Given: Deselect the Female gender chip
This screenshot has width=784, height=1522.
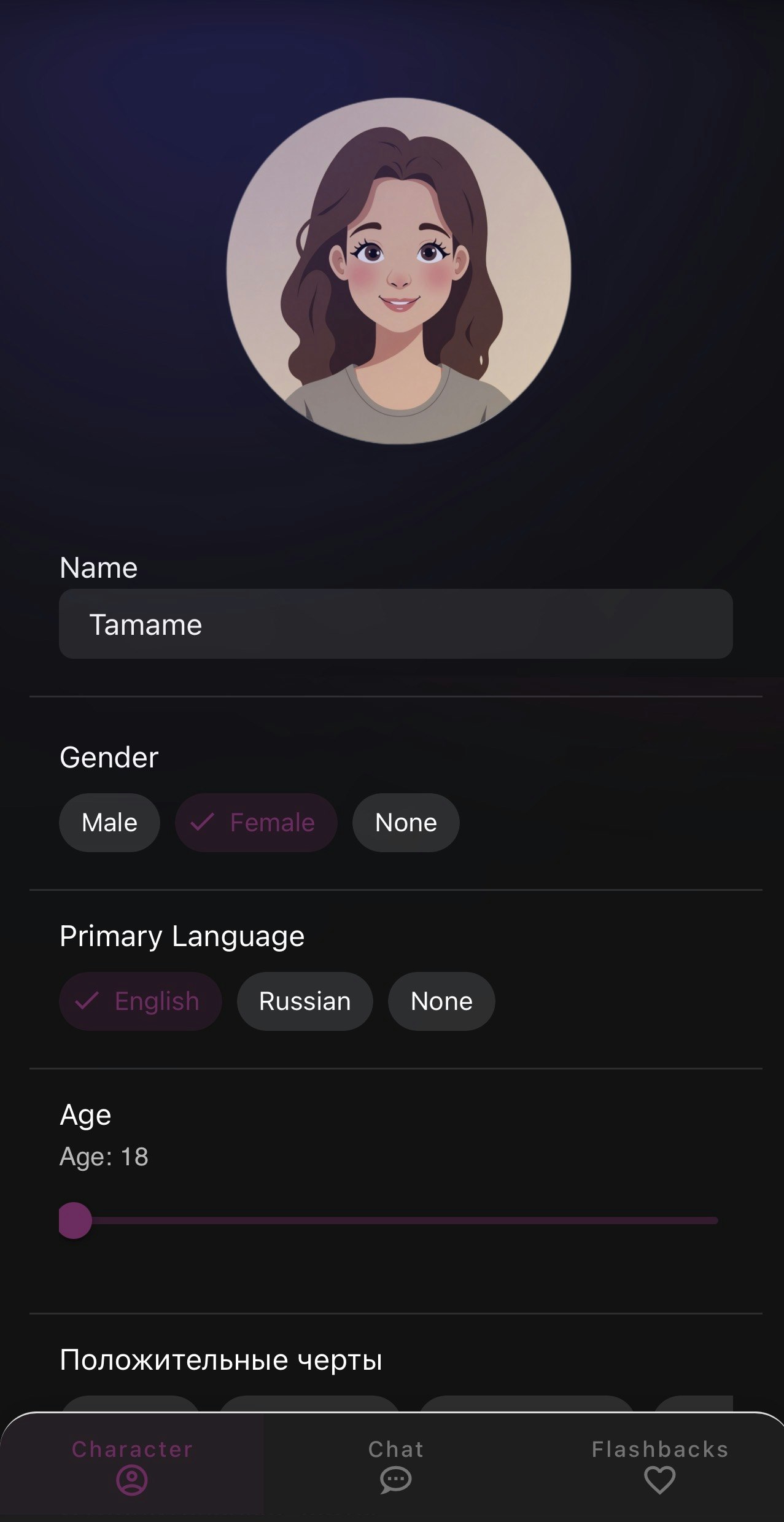Looking at the screenshot, I should tap(256, 822).
